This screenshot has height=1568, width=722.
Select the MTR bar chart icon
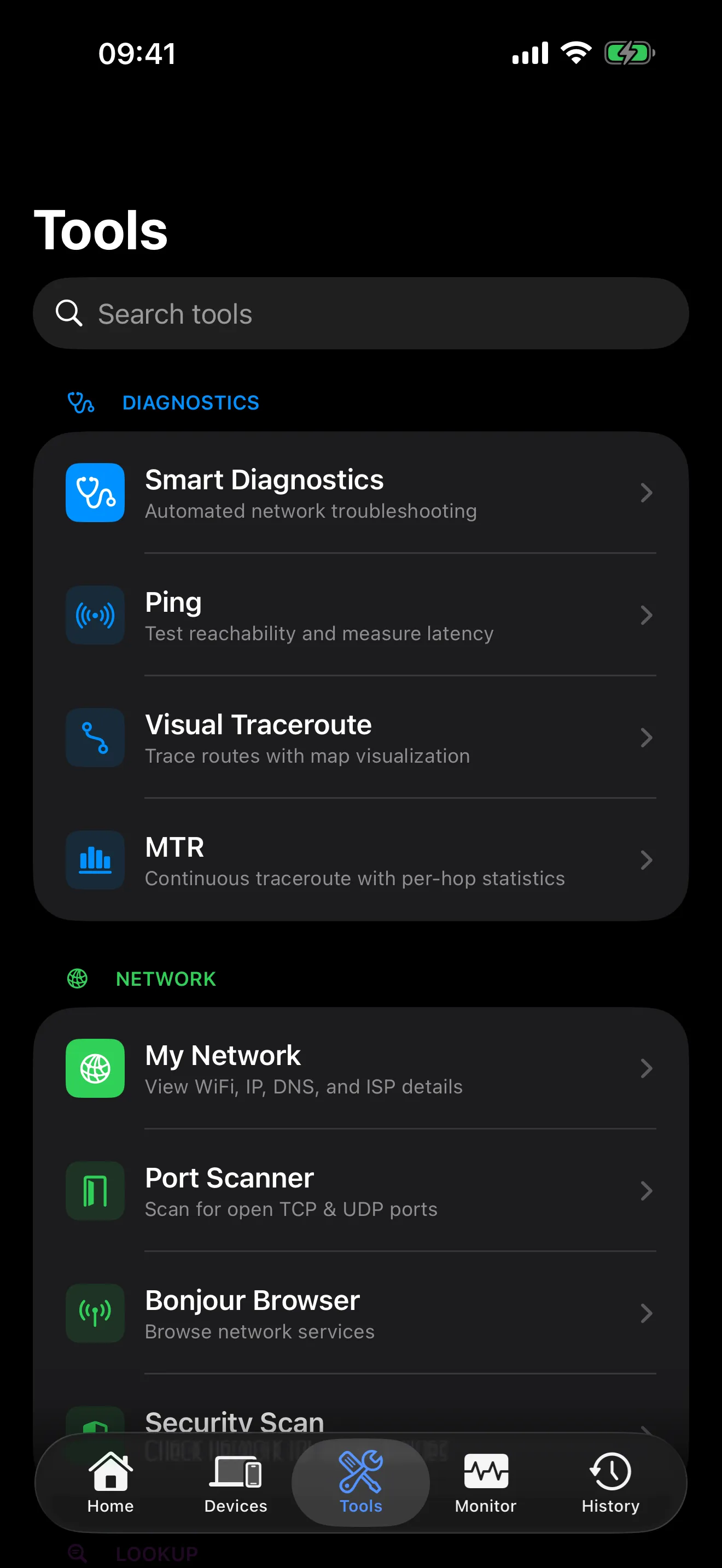pyautogui.click(x=95, y=860)
